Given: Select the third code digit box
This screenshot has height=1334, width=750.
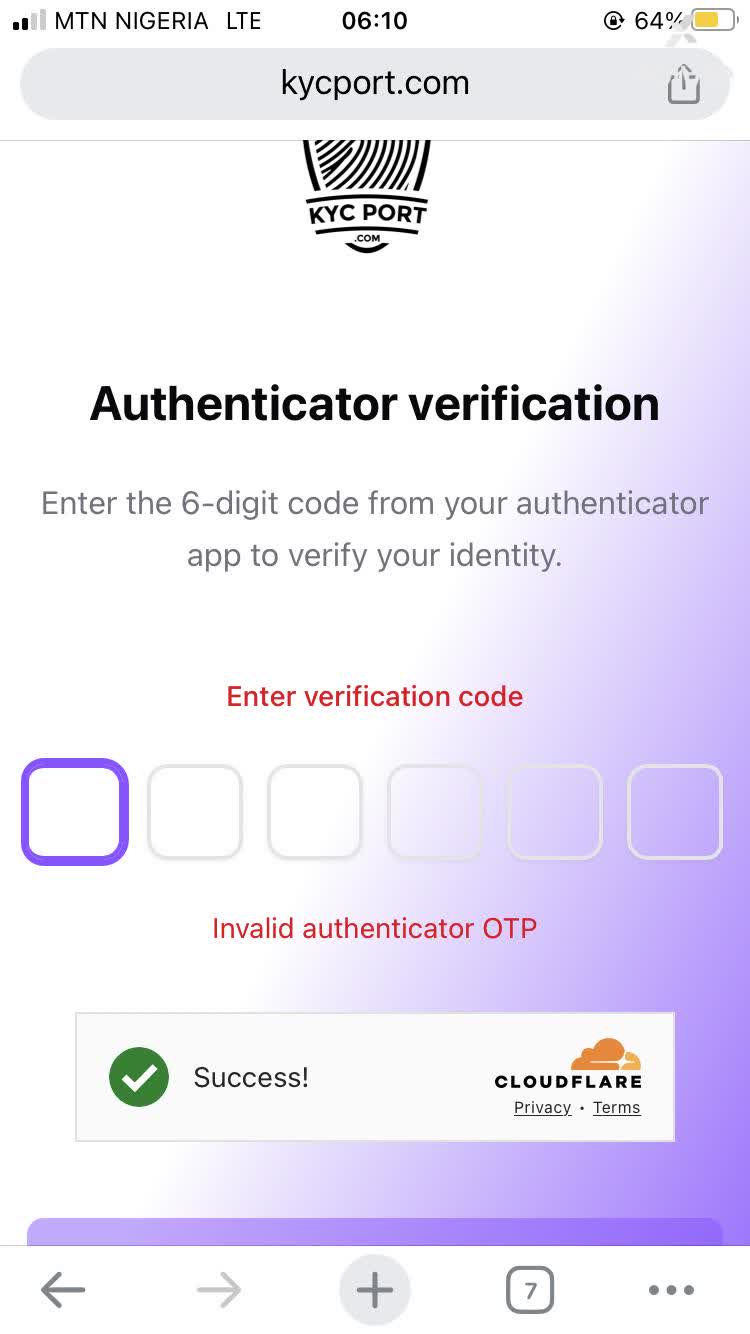Looking at the screenshot, I should pos(315,811).
